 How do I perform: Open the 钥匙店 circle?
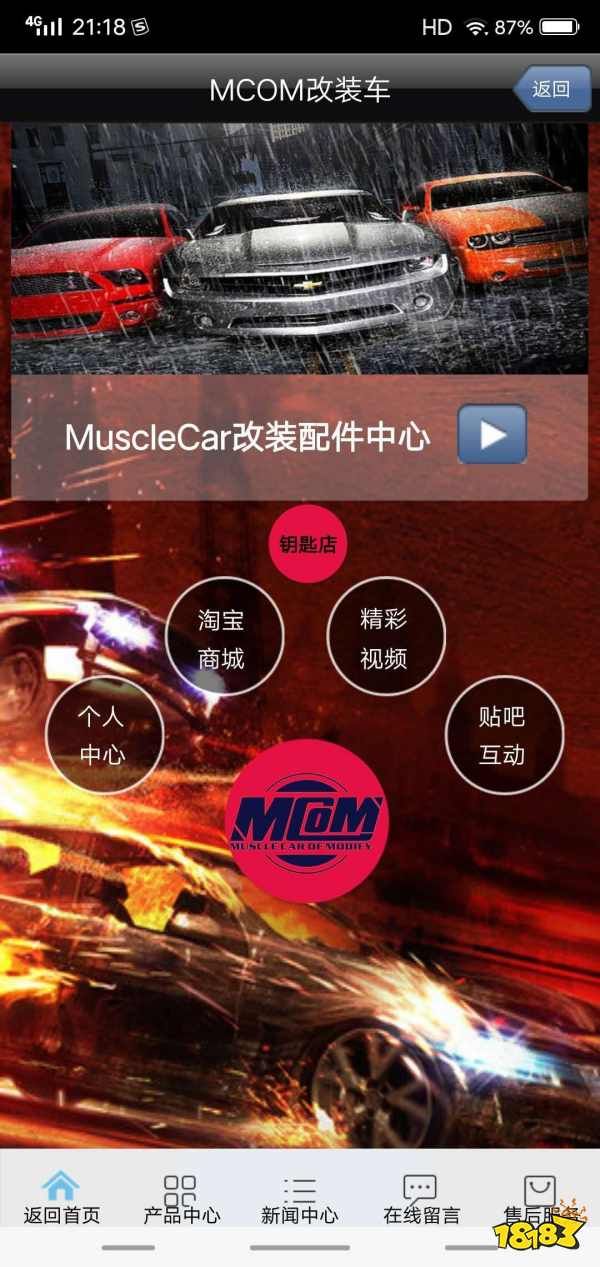(x=307, y=545)
